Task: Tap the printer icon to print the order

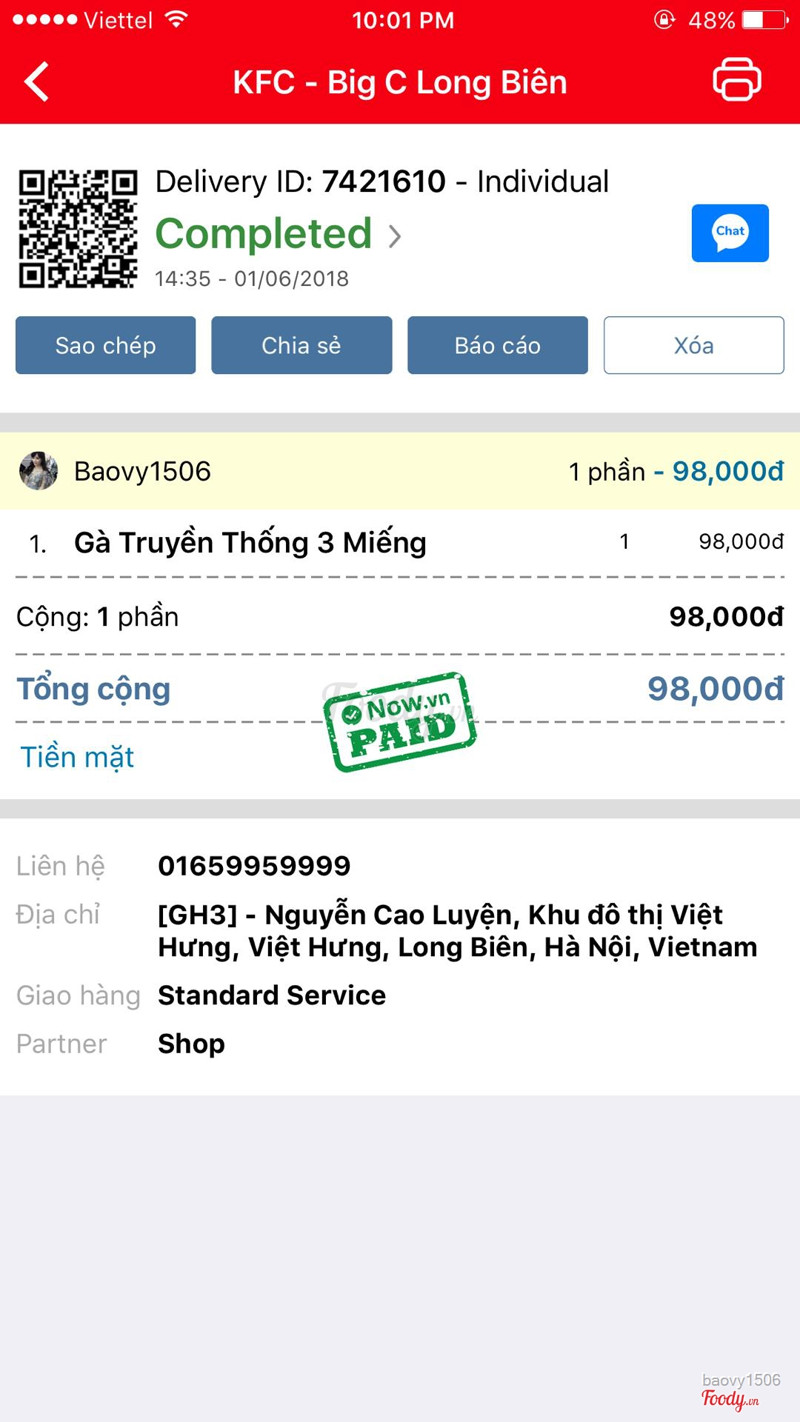Action: [x=737, y=80]
